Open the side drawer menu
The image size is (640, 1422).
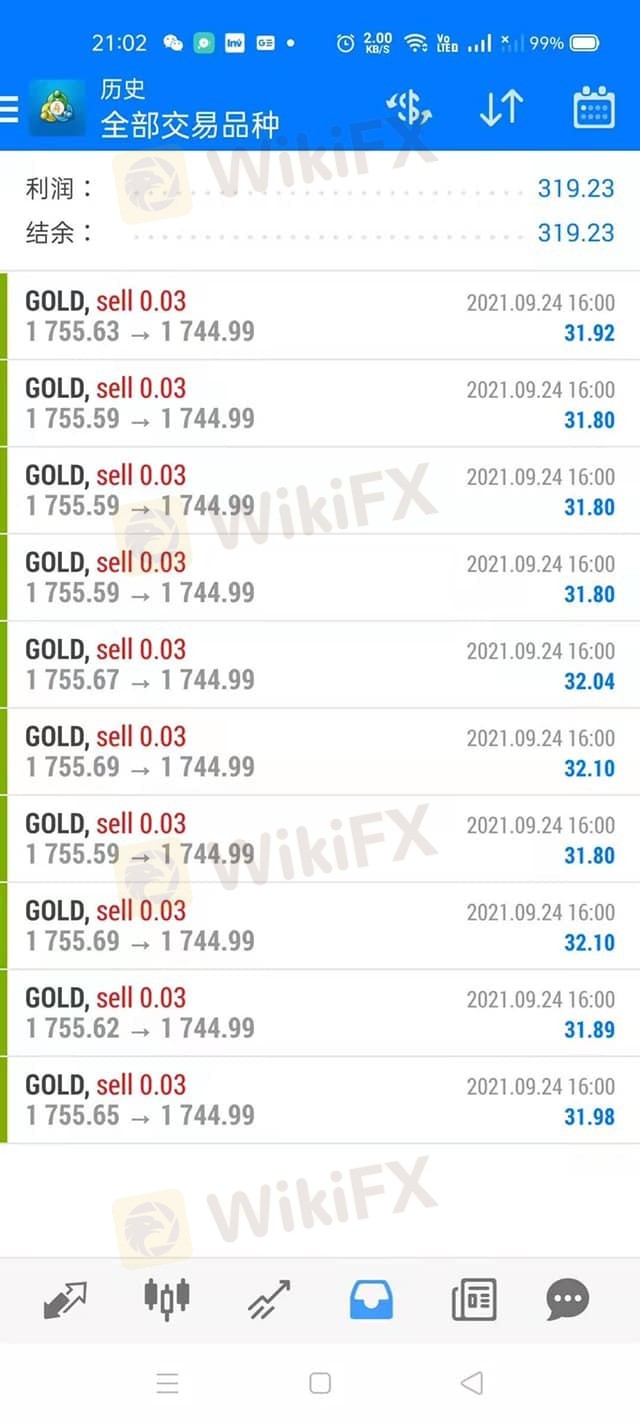10,108
